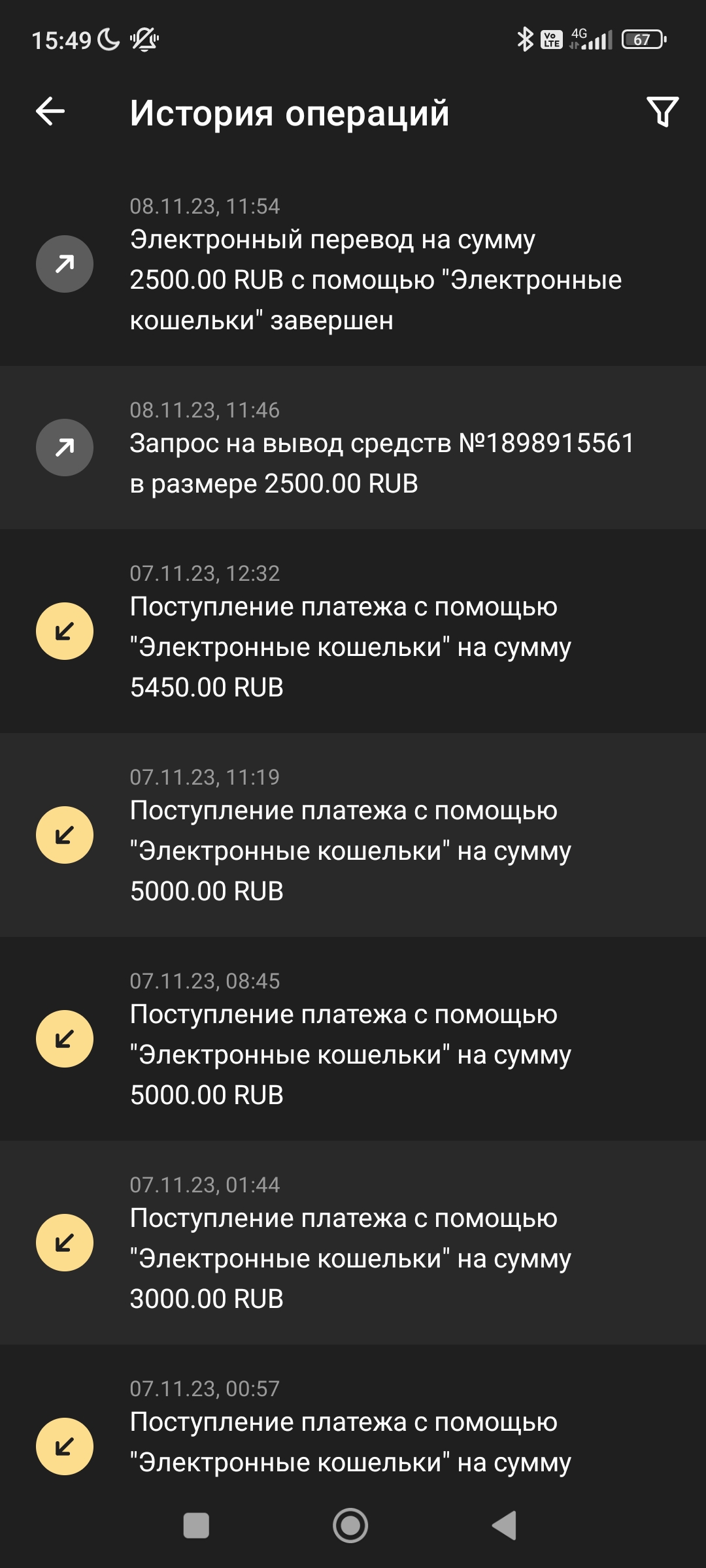Viewport: 706px width, 1568px height.
Task: Open the operations filter
Action: (662, 112)
